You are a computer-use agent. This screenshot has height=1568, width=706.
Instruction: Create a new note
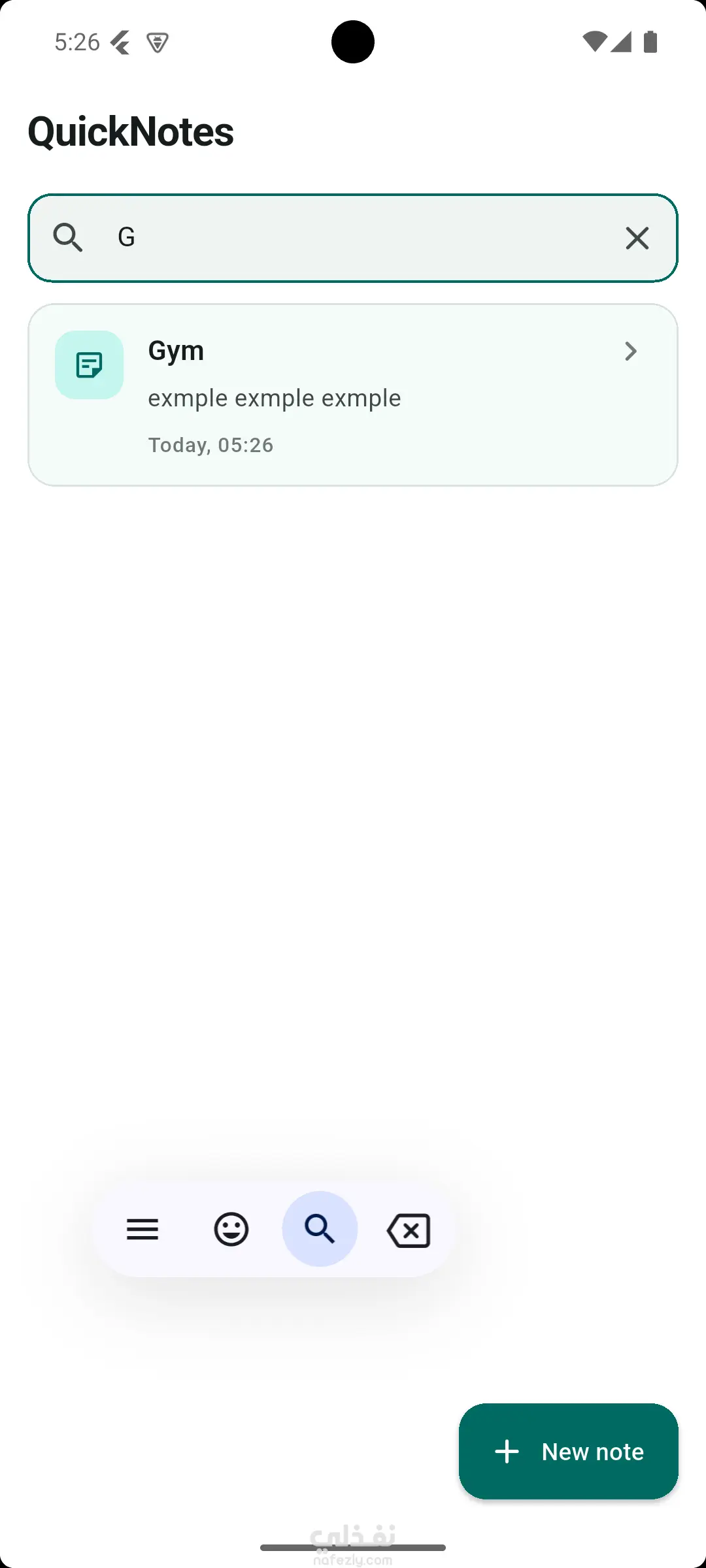click(568, 1451)
